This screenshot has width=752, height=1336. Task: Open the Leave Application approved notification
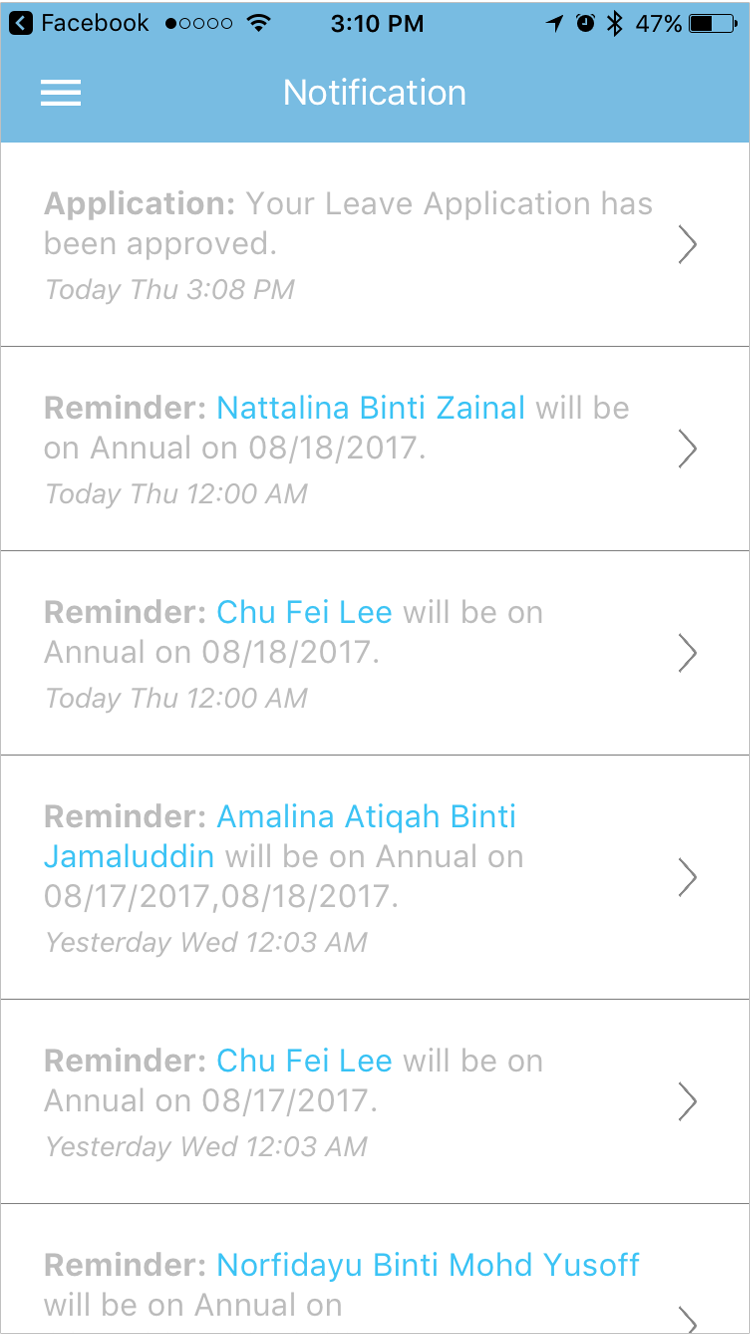[375, 245]
